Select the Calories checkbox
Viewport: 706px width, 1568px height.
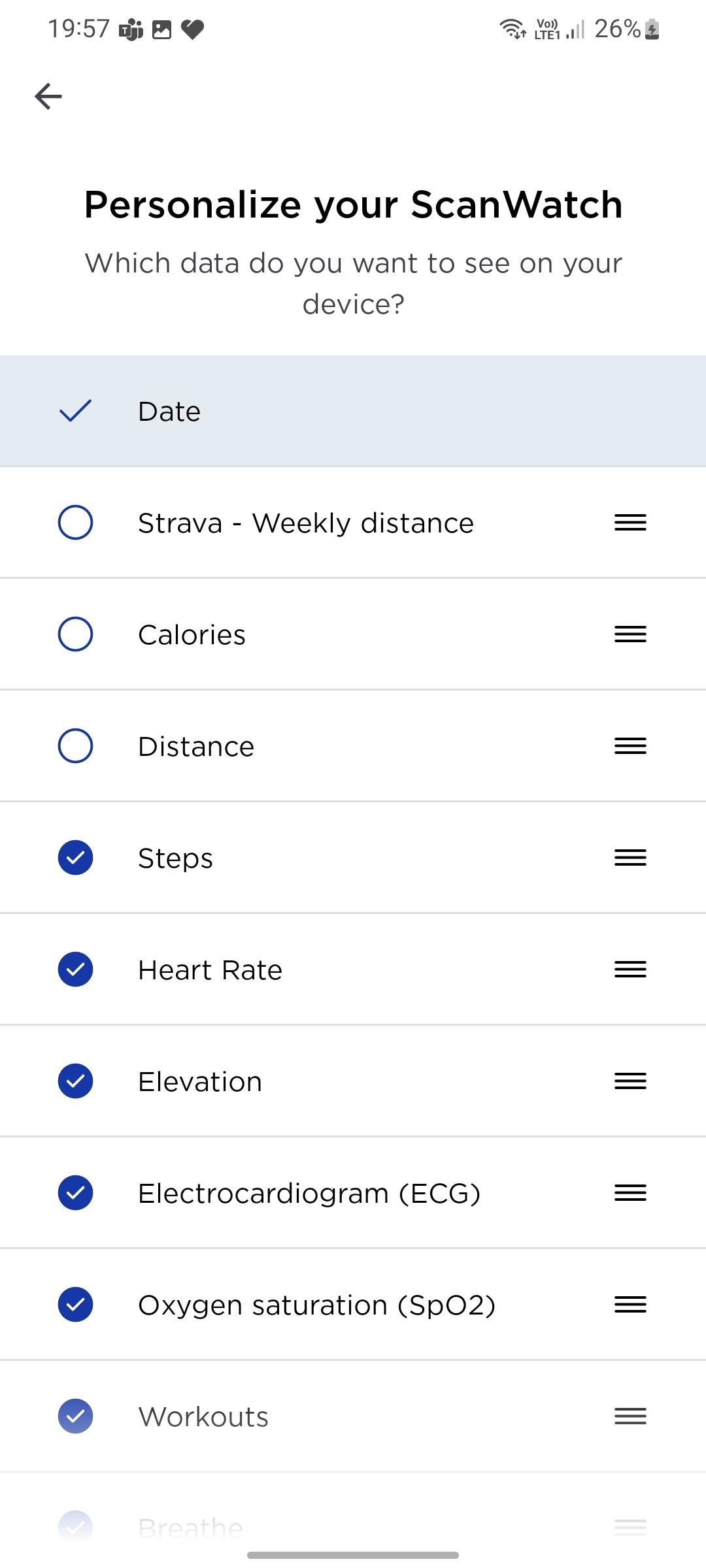click(x=75, y=634)
